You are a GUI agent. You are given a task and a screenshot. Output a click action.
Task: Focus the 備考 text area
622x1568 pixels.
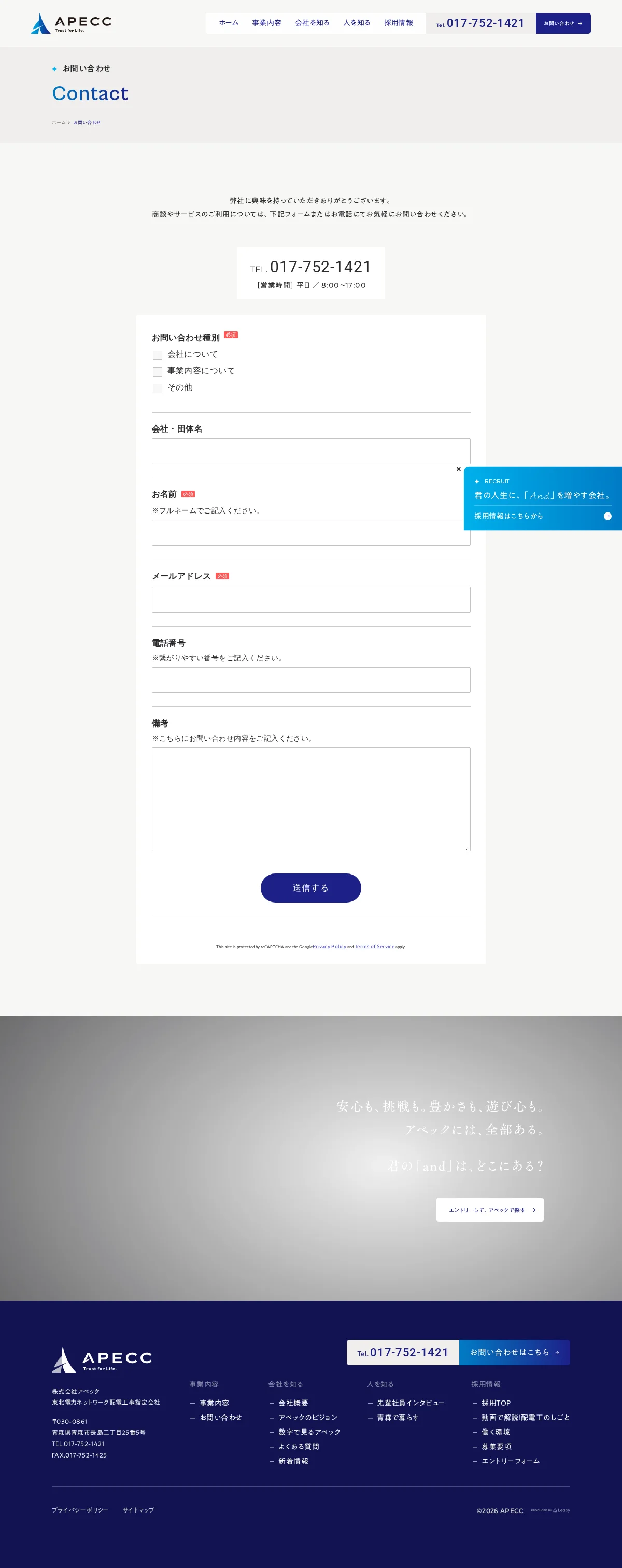tap(310, 799)
